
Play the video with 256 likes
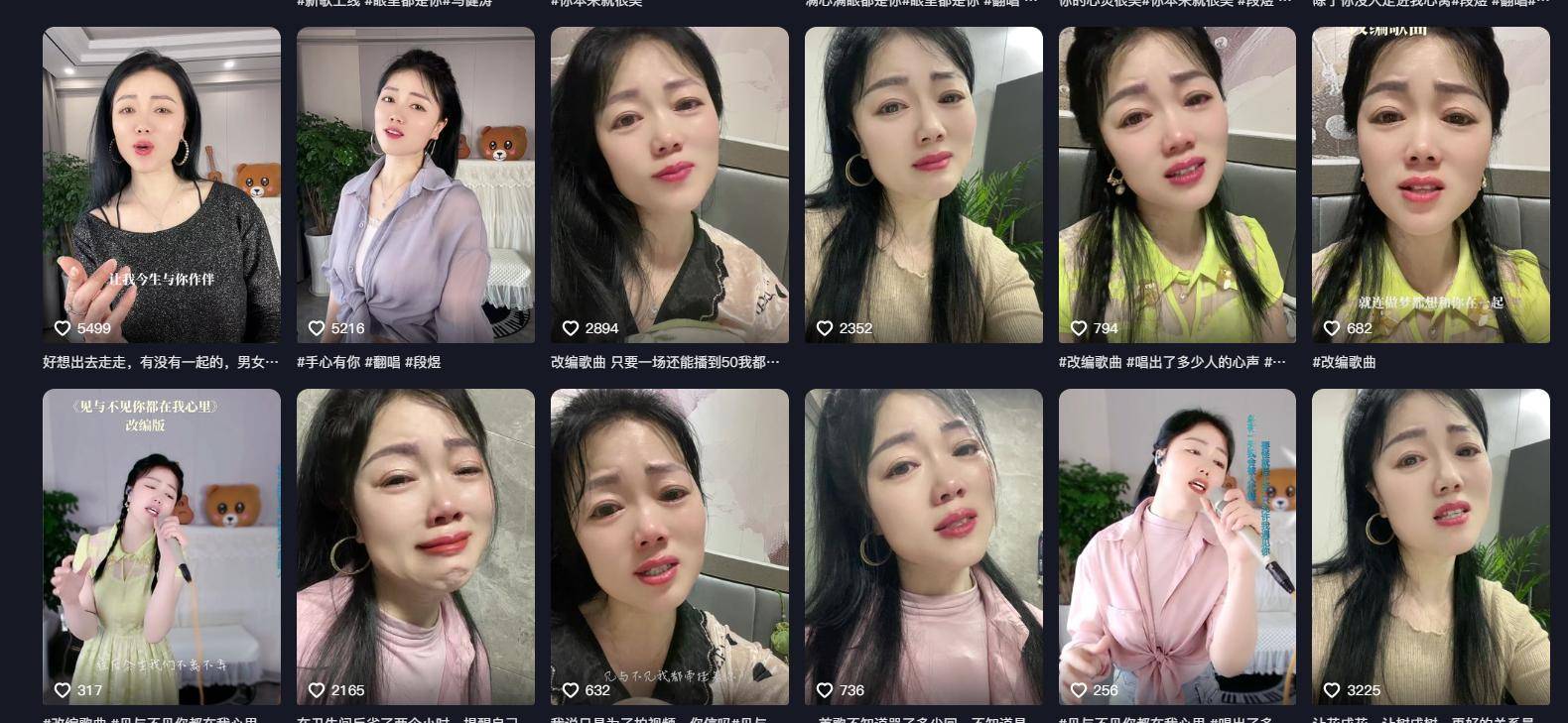(1177, 546)
